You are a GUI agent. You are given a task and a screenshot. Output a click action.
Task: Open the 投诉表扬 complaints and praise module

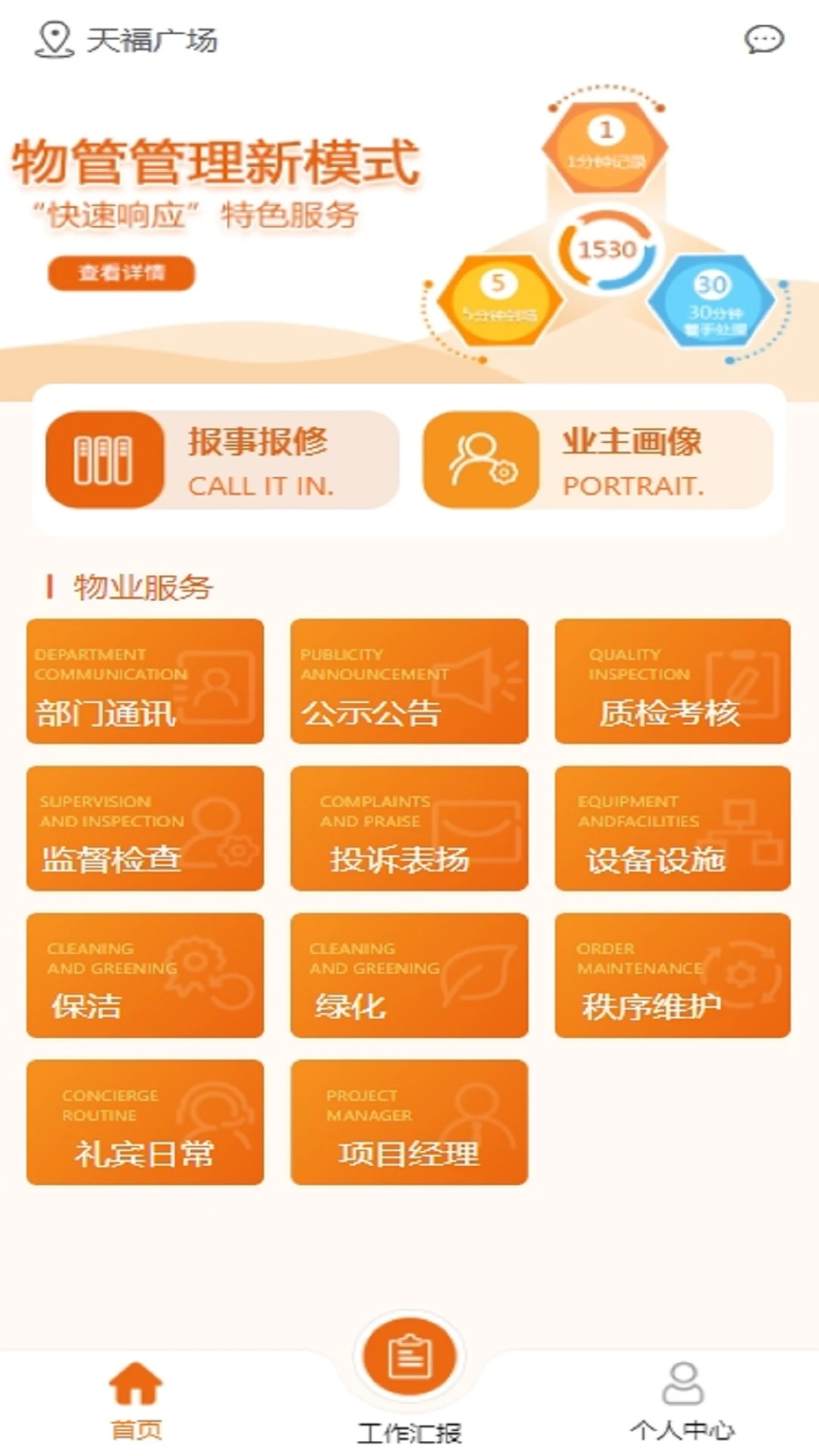tap(408, 828)
